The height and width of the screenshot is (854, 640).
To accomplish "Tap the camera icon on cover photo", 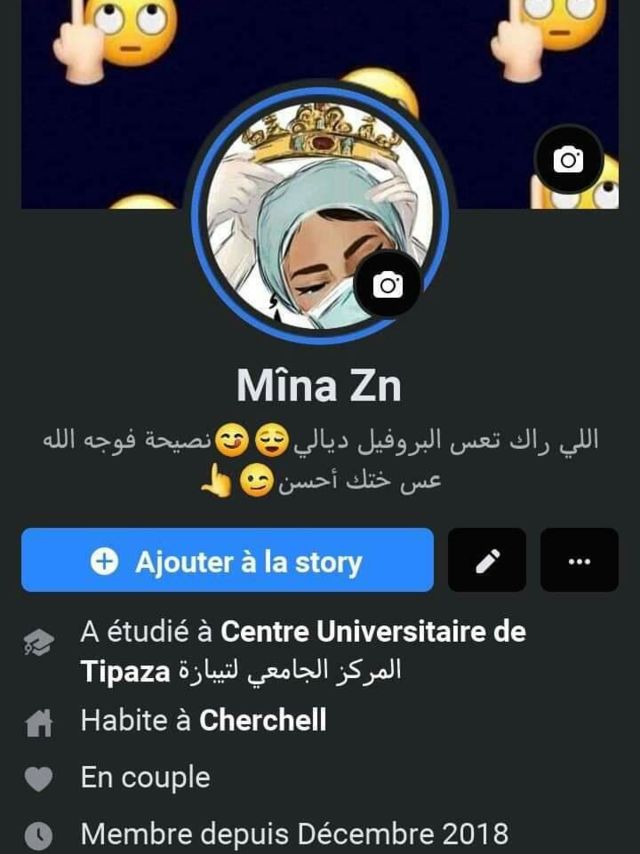I will pos(568,159).
